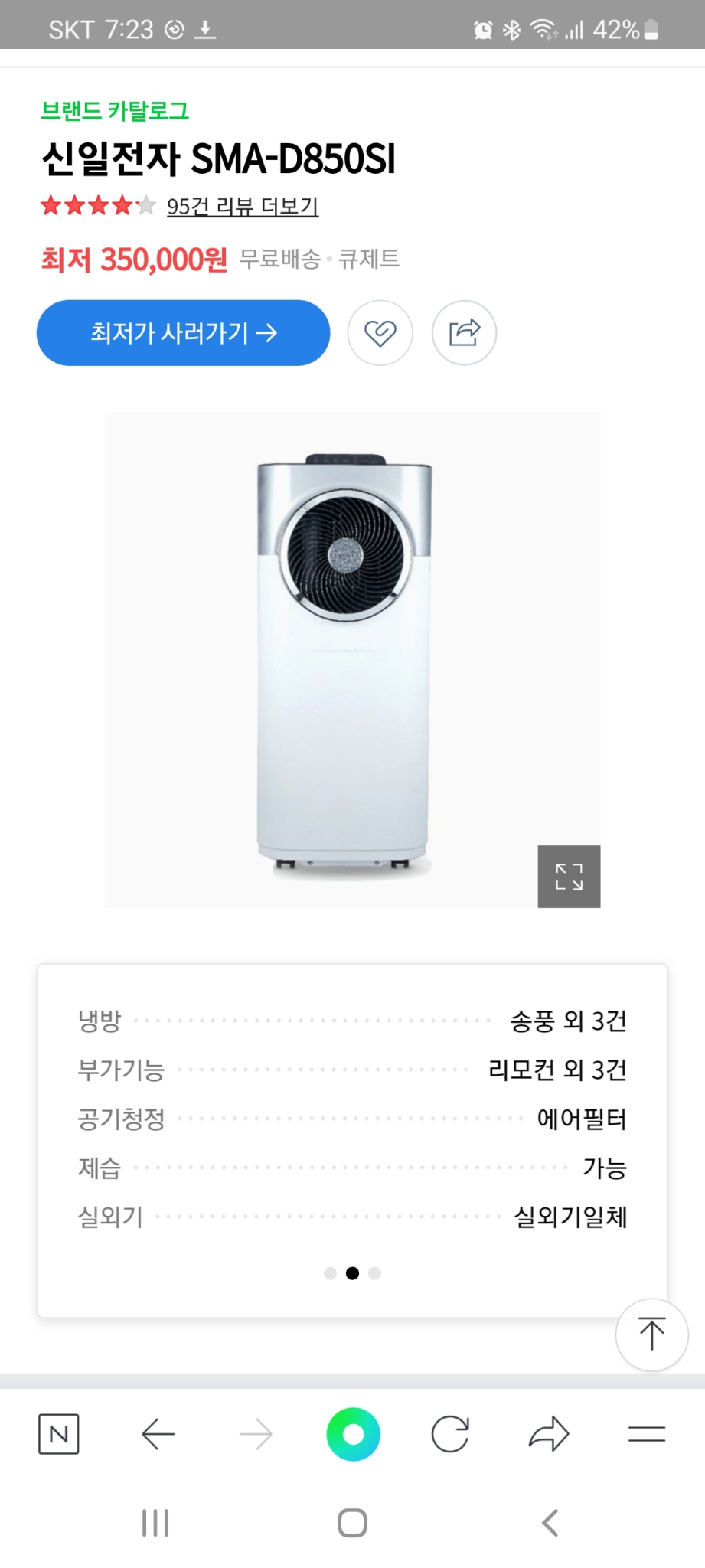Tap the green Whale home button
705x1568 pixels.
(x=352, y=1434)
